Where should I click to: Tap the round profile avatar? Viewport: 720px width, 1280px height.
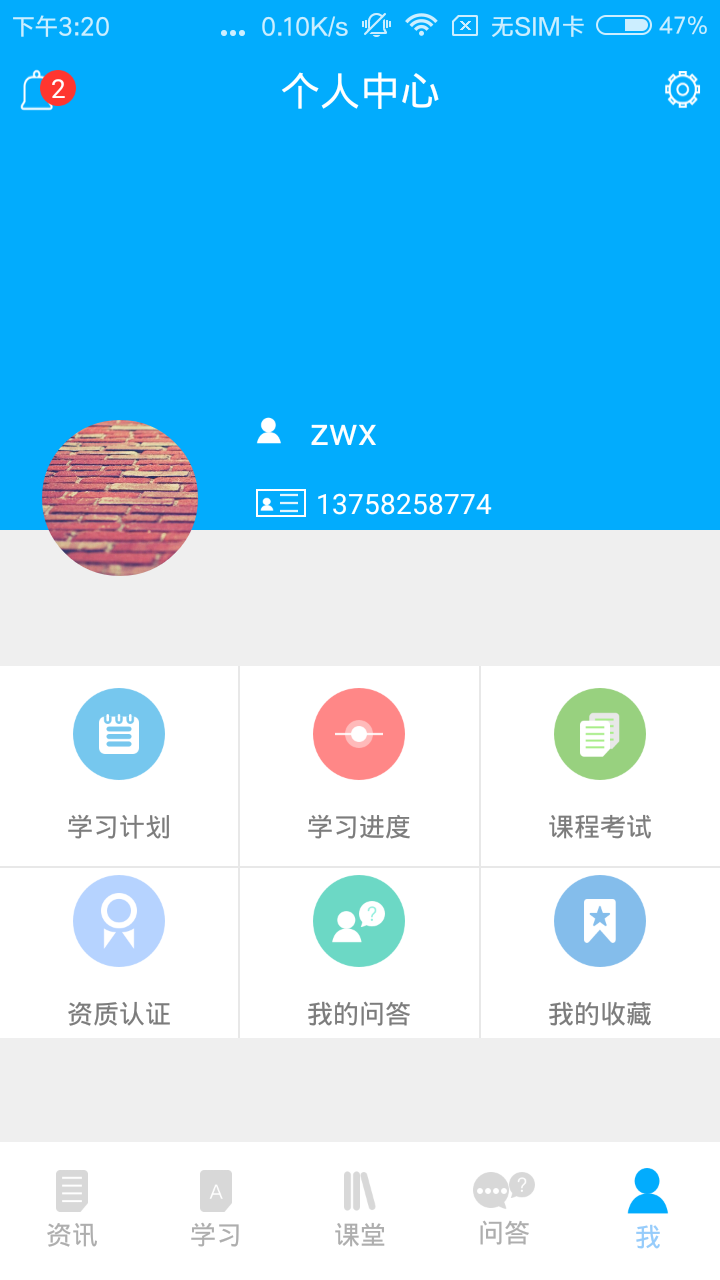click(120, 498)
